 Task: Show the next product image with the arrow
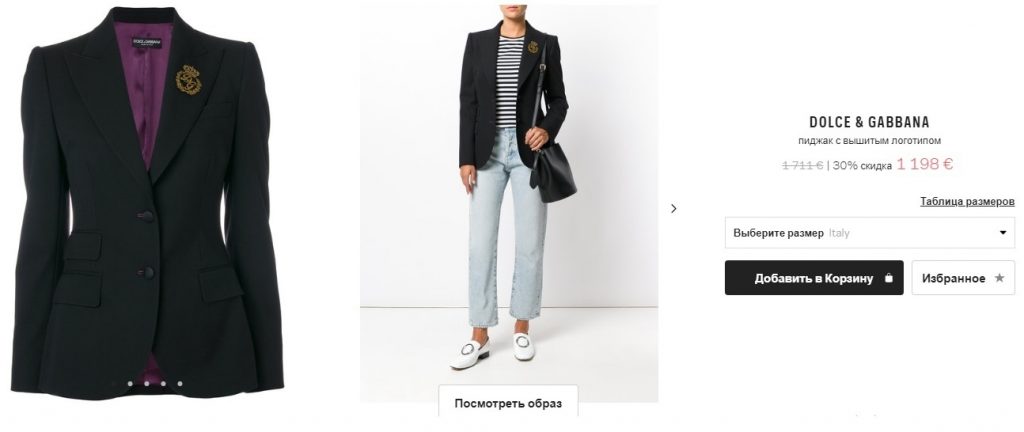click(674, 208)
